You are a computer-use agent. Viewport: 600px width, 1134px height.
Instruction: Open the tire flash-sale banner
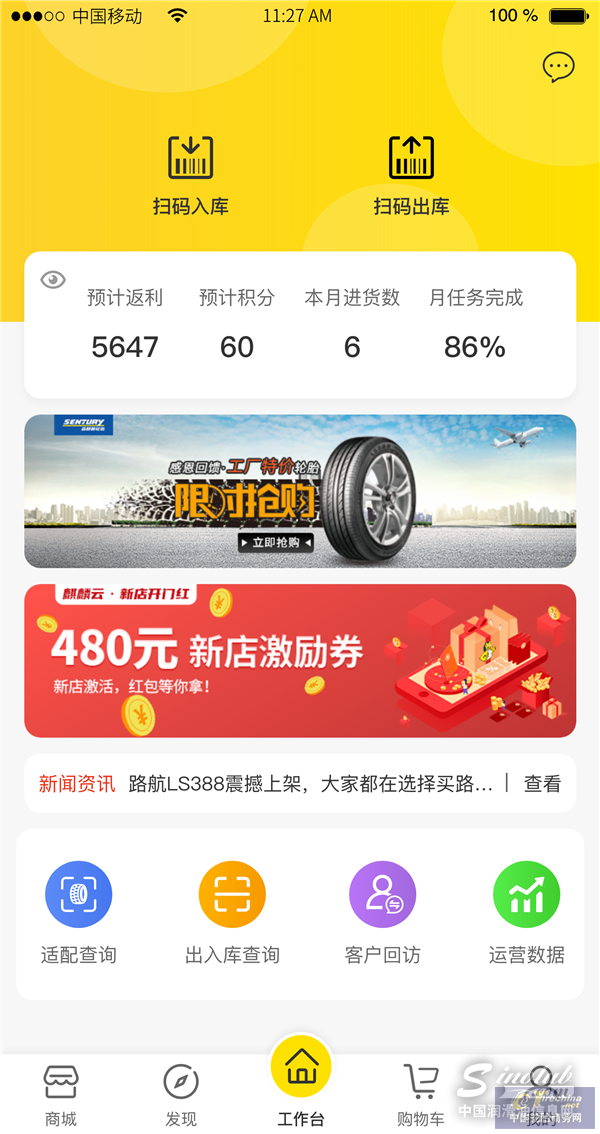pos(300,491)
